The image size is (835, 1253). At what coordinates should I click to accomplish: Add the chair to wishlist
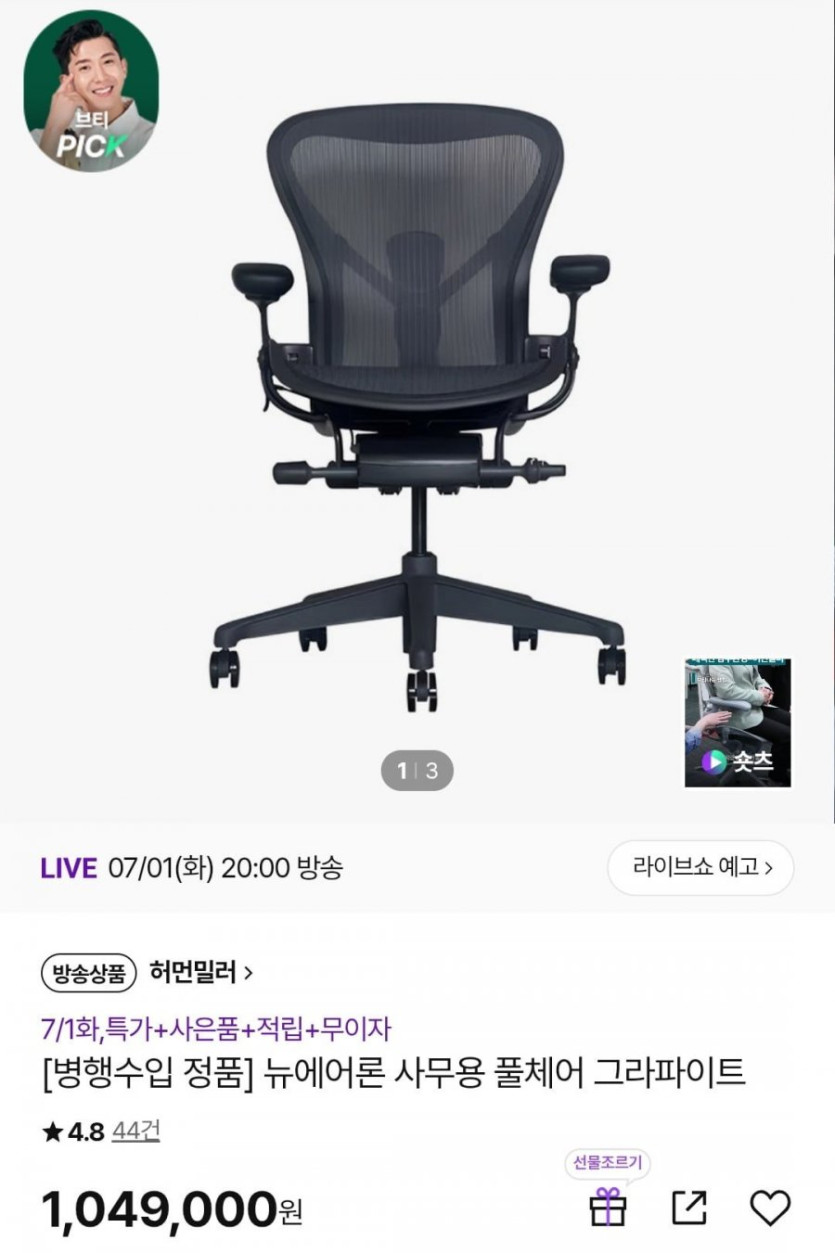(770, 1207)
